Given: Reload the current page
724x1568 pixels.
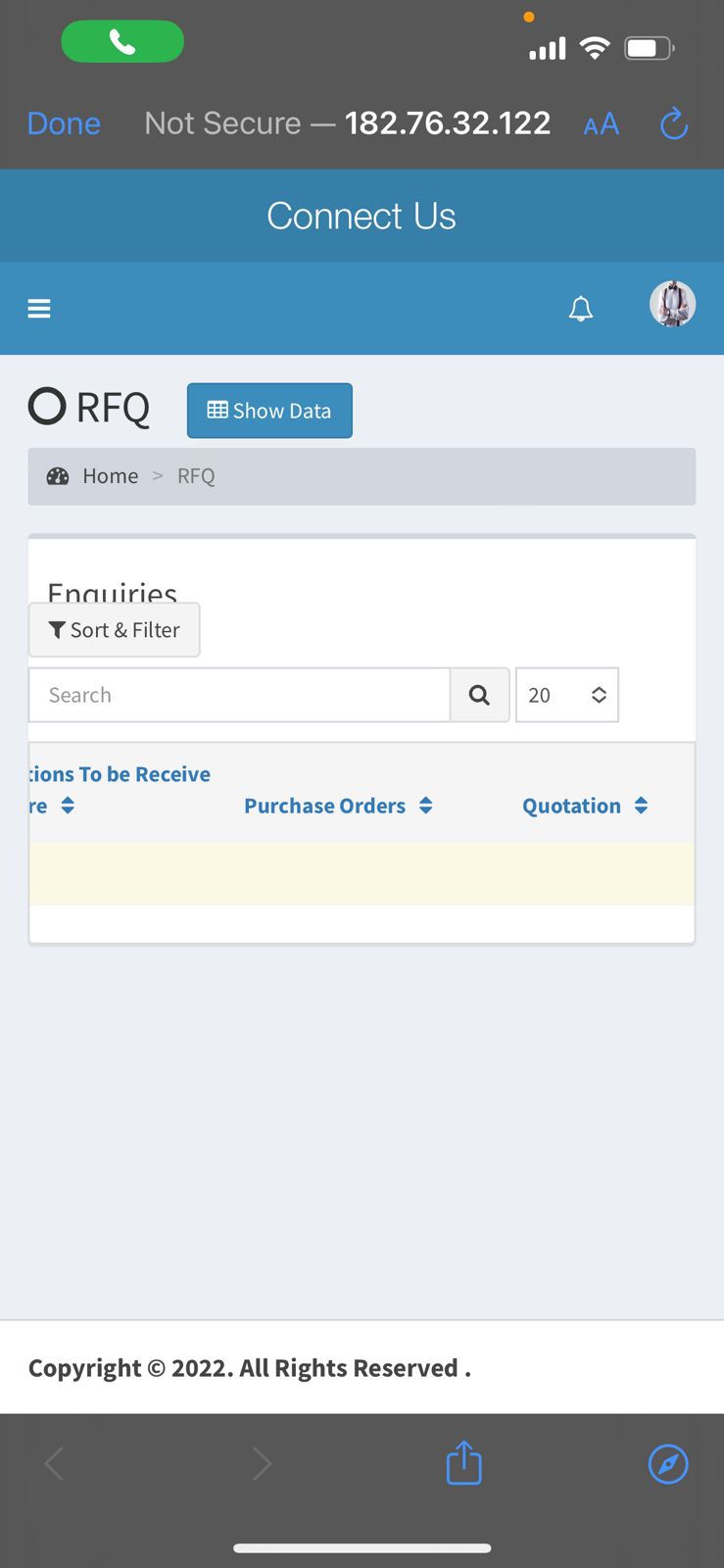Looking at the screenshot, I should pyautogui.click(x=674, y=123).
